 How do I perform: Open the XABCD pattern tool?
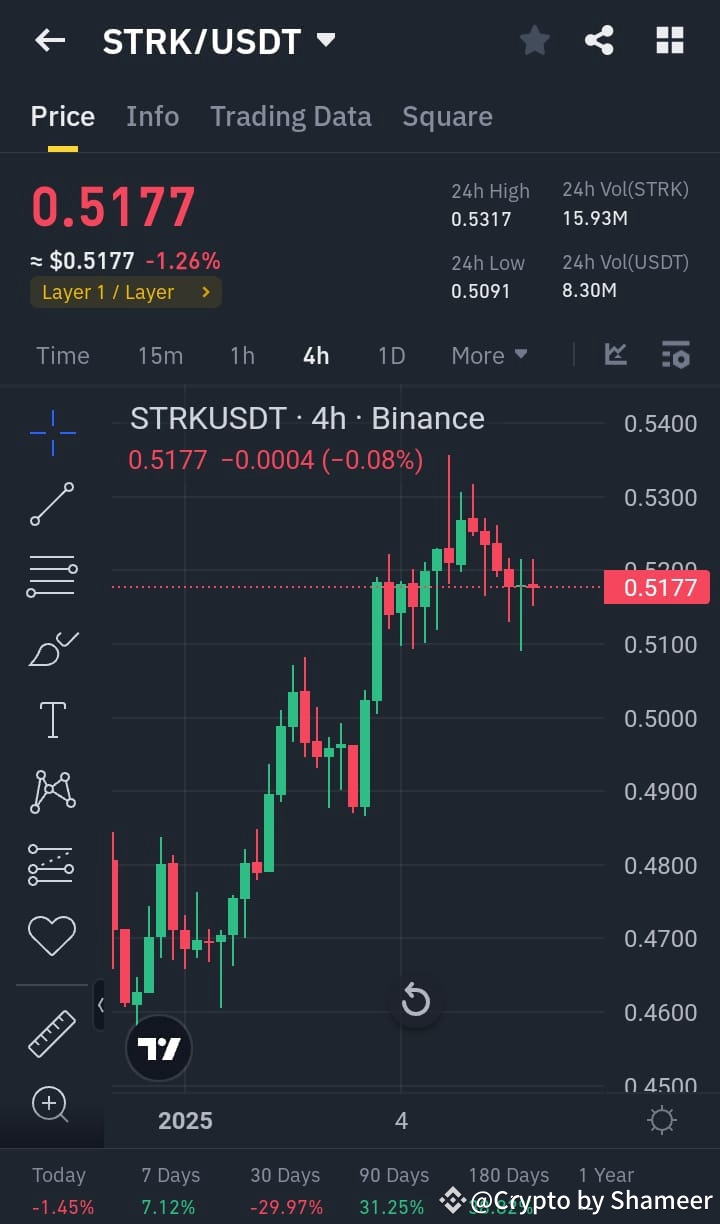pos(52,791)
